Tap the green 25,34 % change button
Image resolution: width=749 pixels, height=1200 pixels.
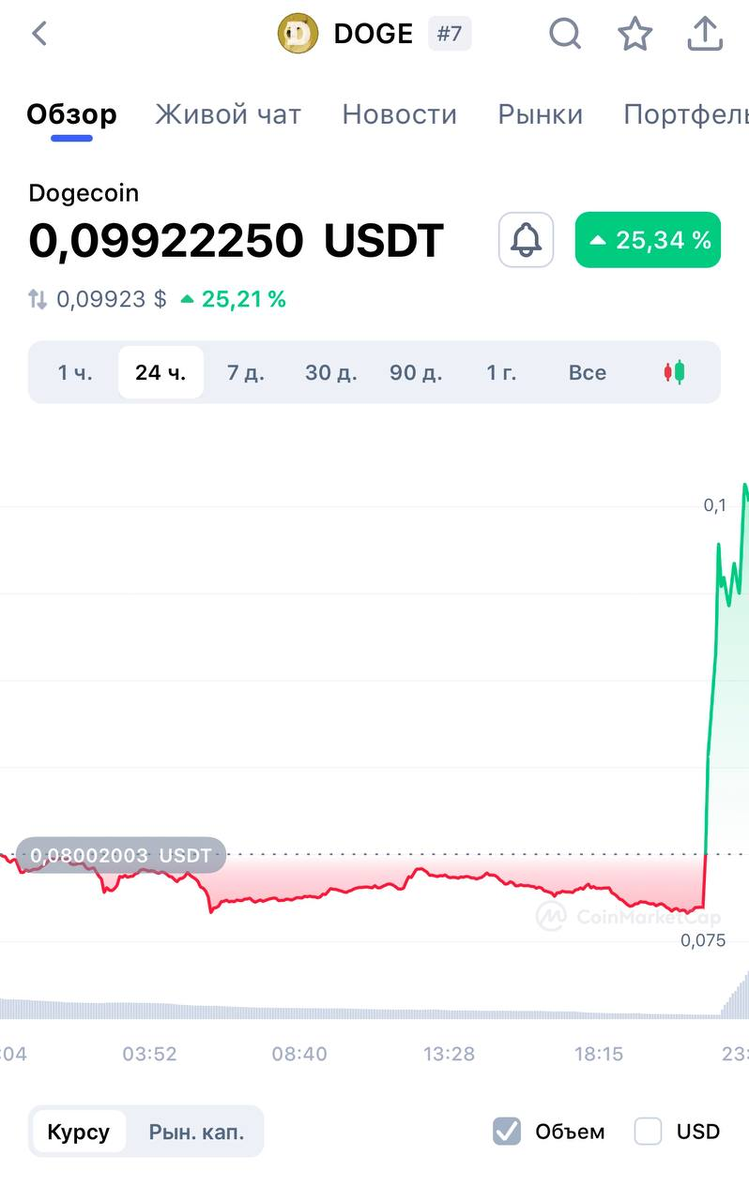tap(648, 240)
